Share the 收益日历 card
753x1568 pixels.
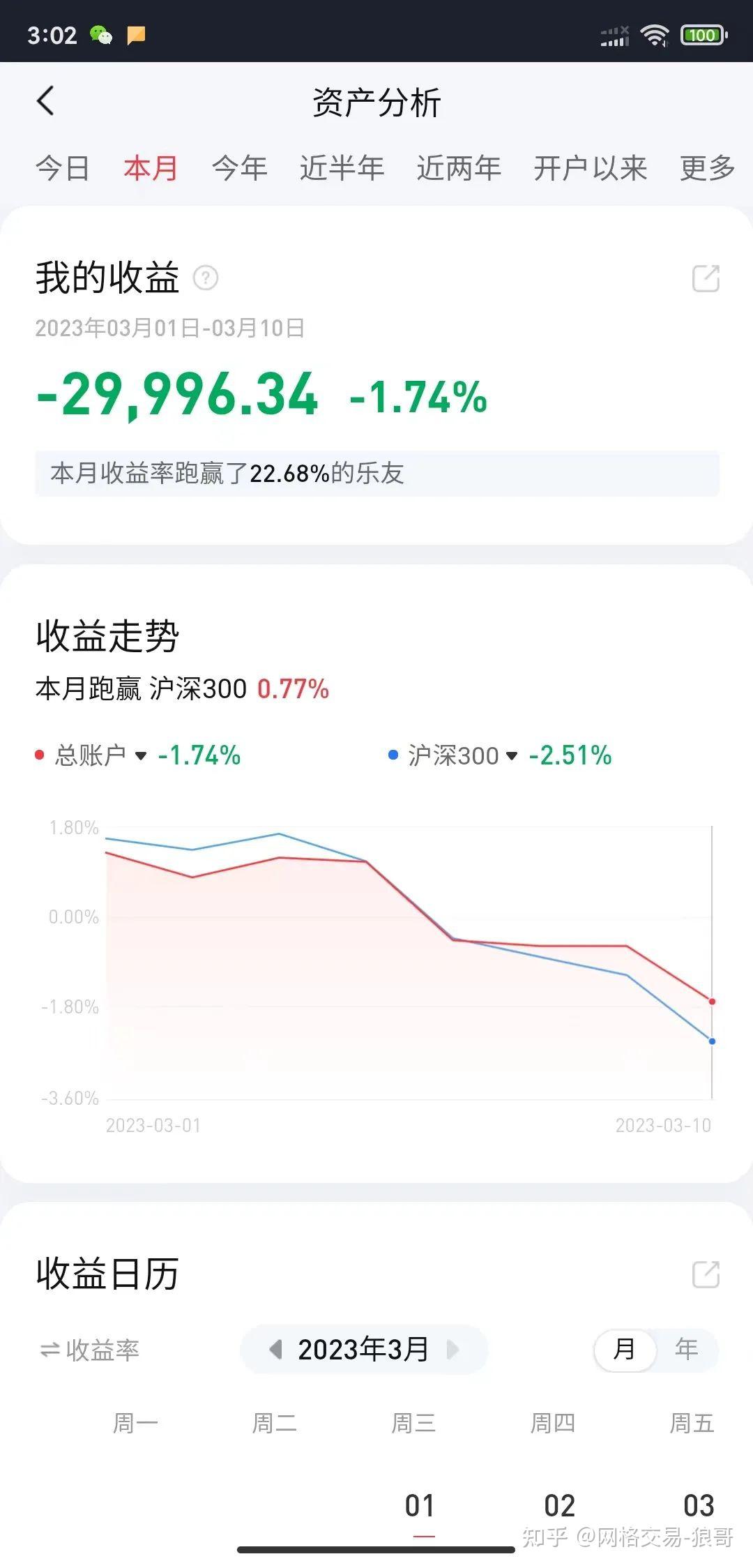pos(706,1274)
